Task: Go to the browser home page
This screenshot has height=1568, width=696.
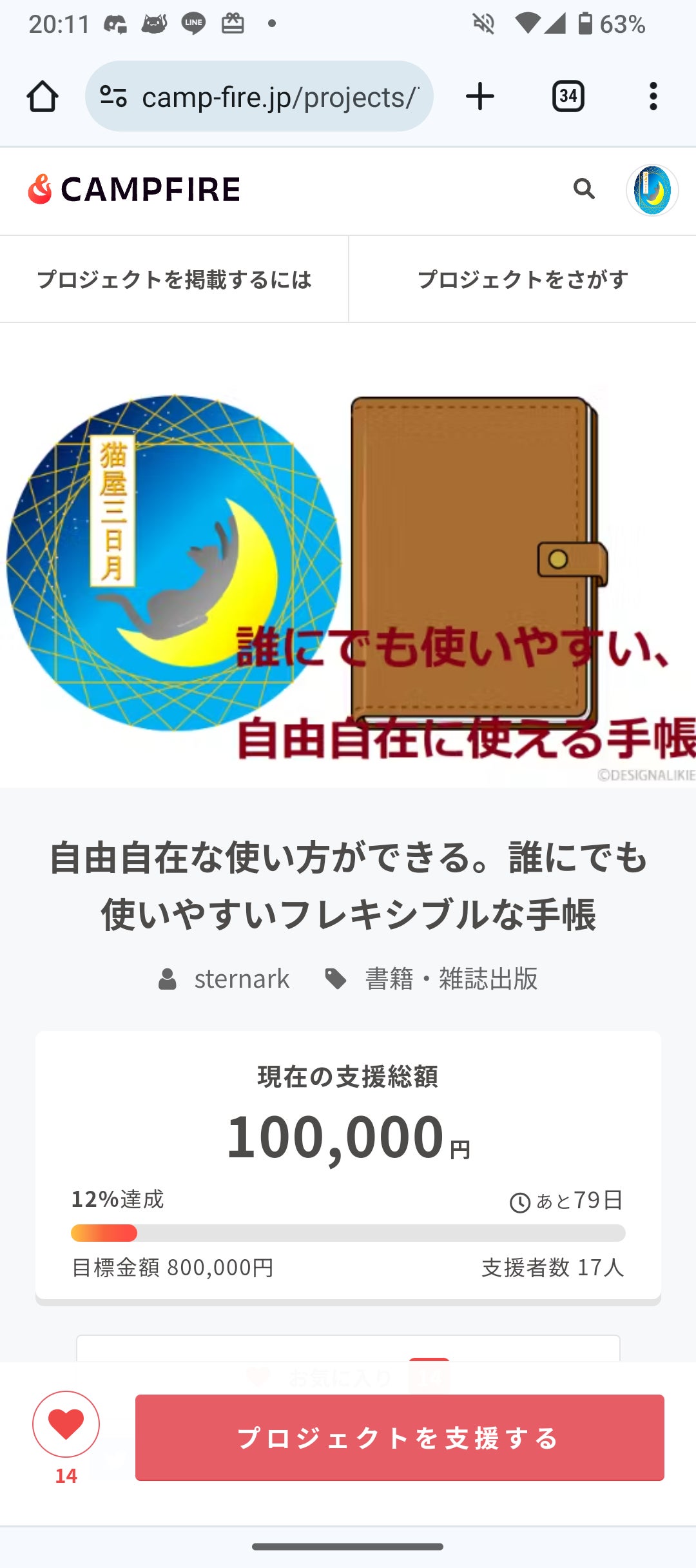Action: coord(43,97)
